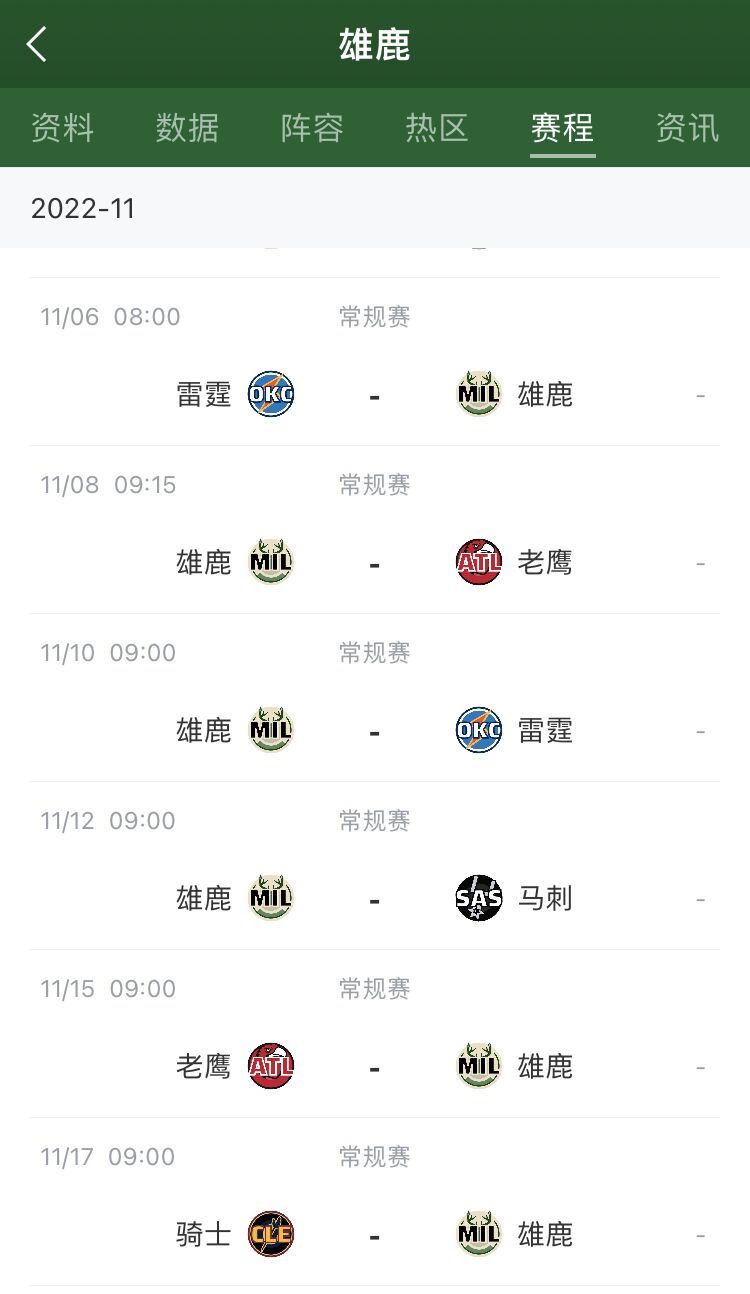This screenshot has width=750, height=1294.
Task: Go back from the 雄鹿 team page
Action: point(37,44)
